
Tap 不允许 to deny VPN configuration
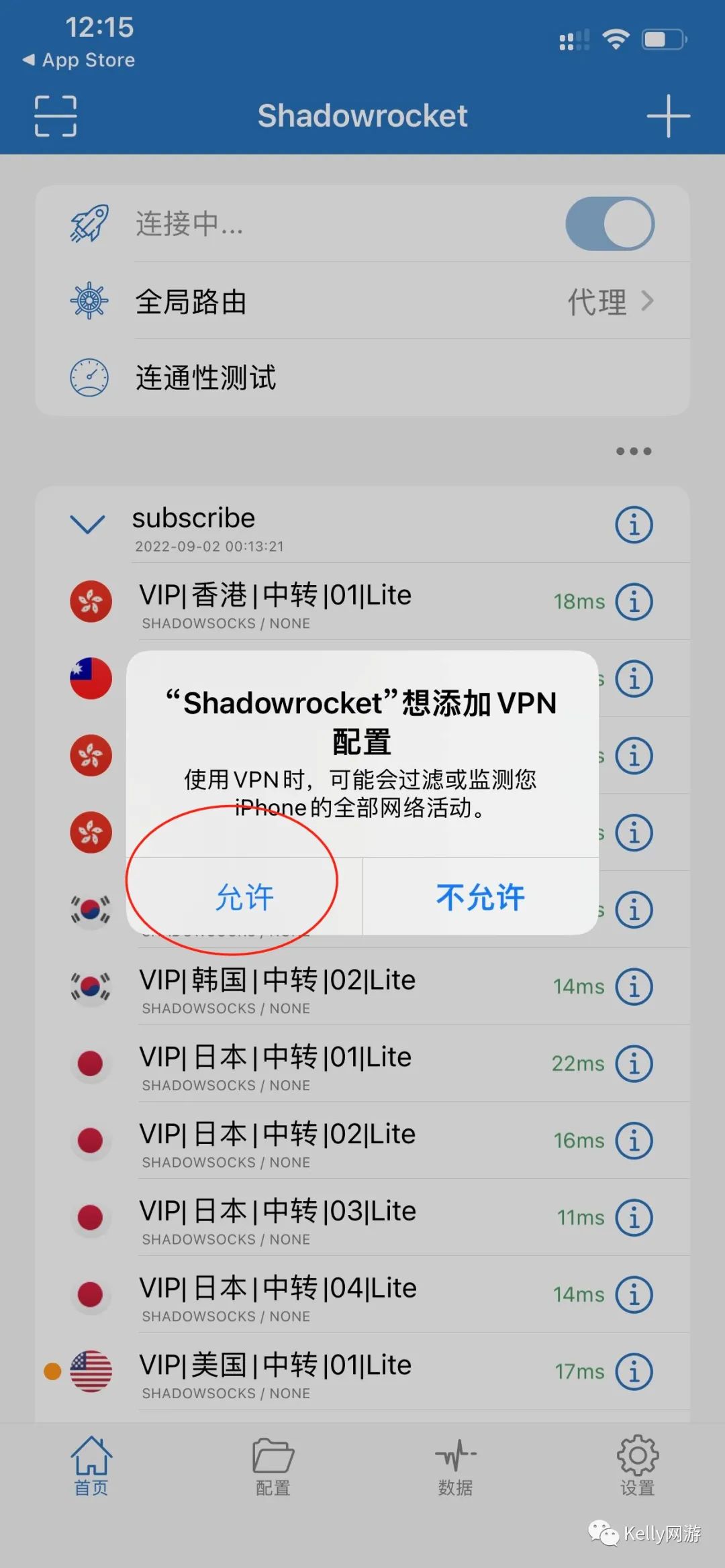tap(481, 897)
